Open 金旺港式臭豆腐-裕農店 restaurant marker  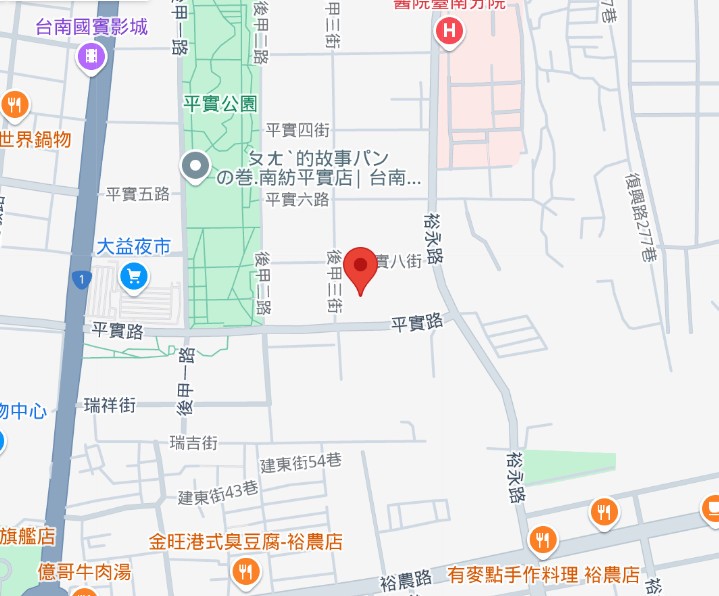(x=246, y=572)
